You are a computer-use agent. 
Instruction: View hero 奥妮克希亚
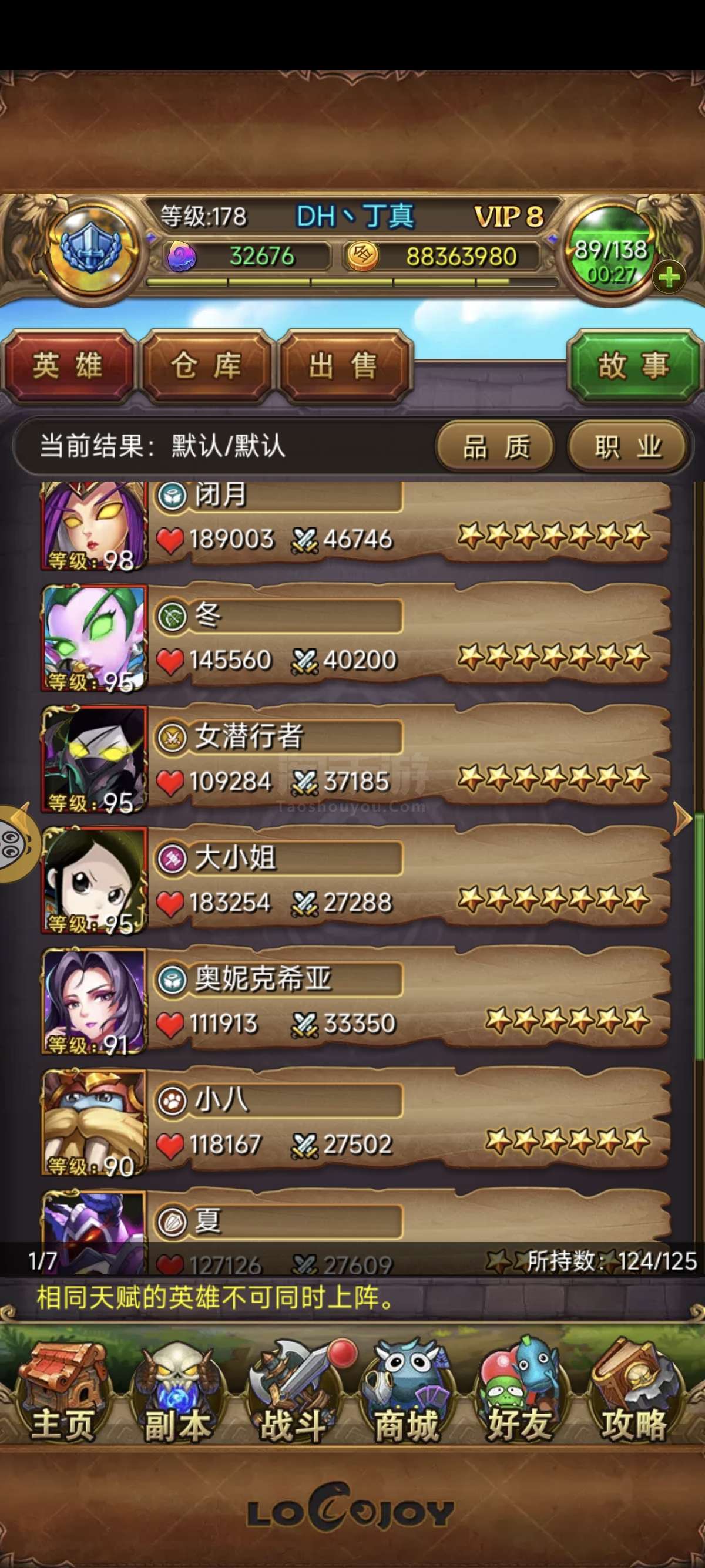pos(356,1001)
